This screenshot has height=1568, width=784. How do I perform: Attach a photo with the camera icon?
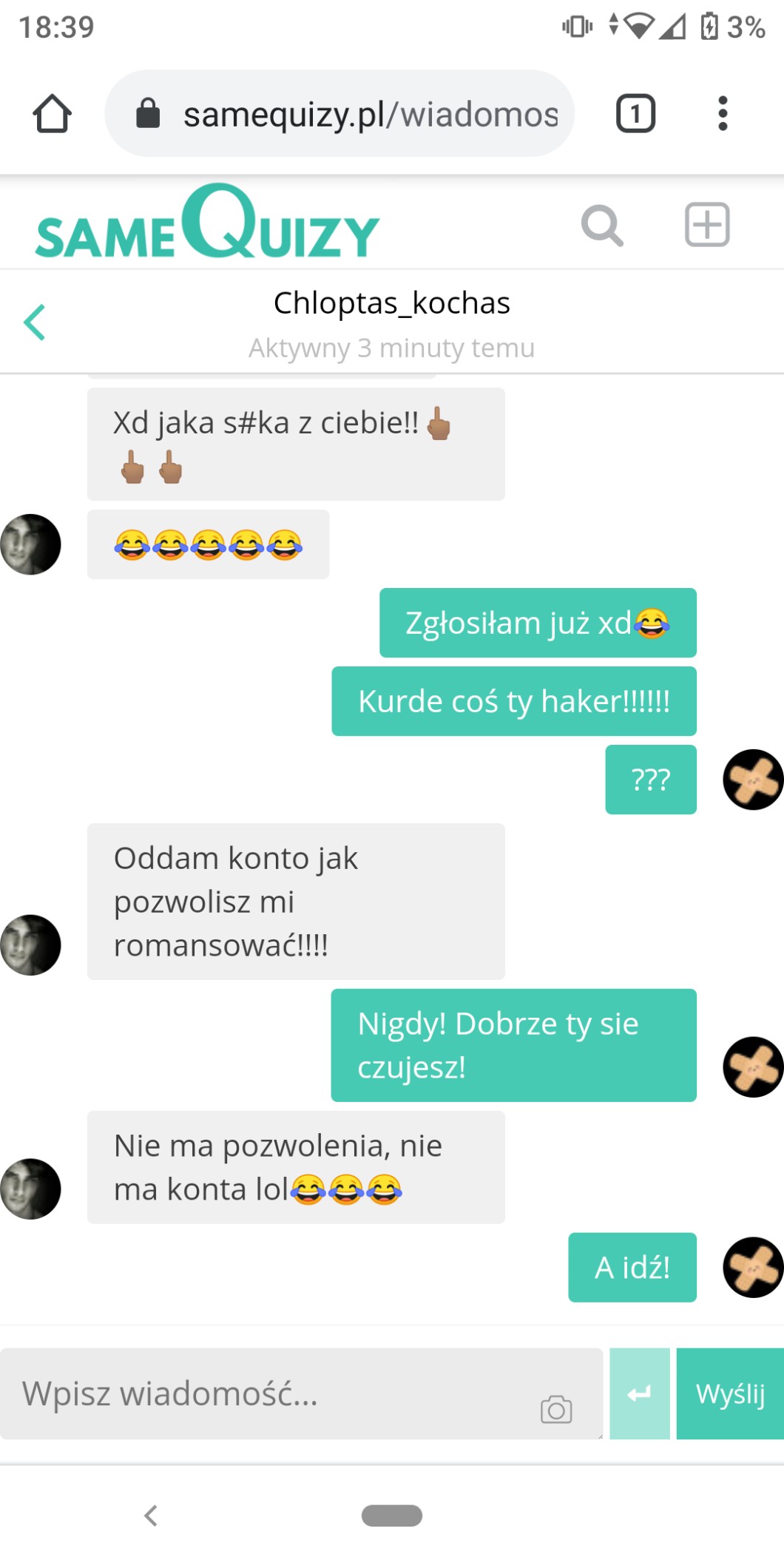tap(556, 1409)
